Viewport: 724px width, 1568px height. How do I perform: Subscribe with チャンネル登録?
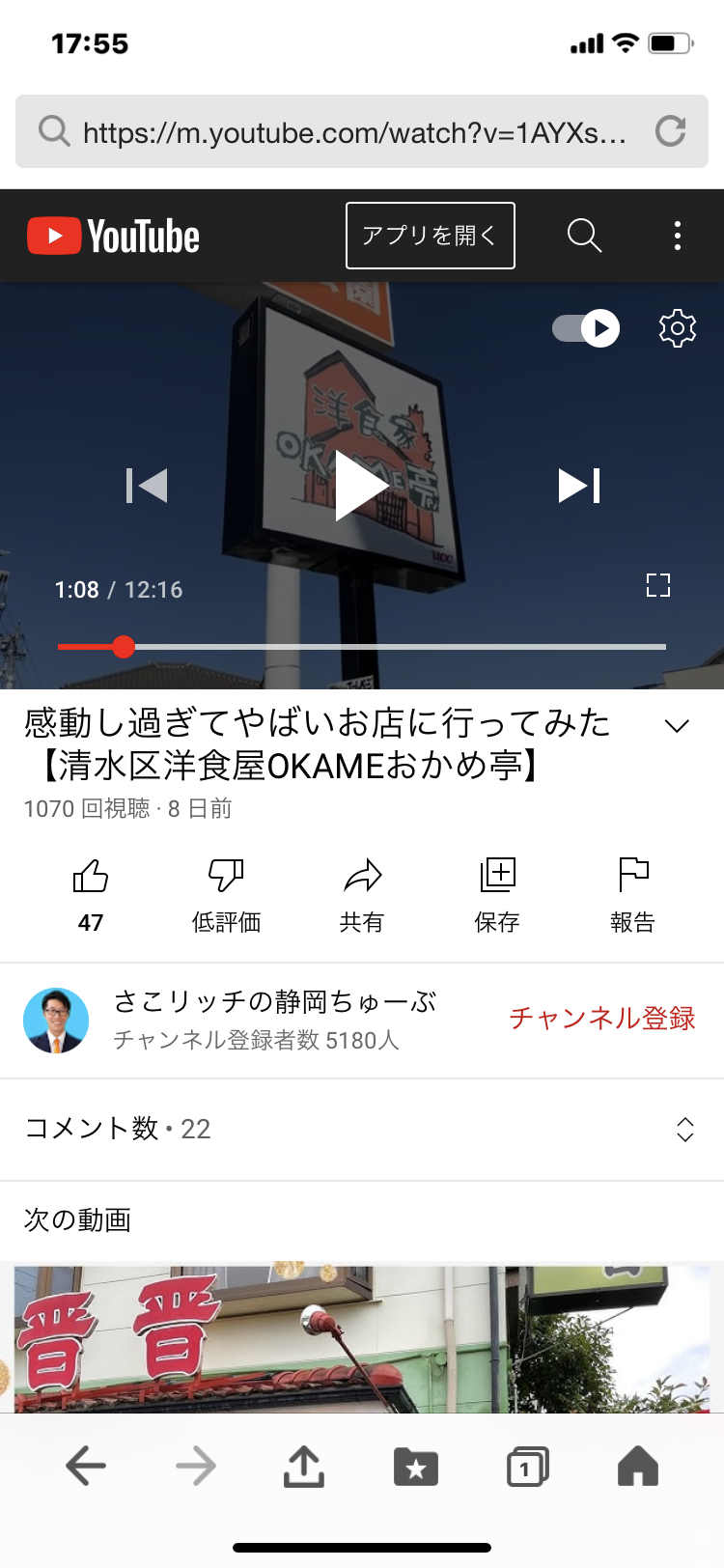[602, 1019]
